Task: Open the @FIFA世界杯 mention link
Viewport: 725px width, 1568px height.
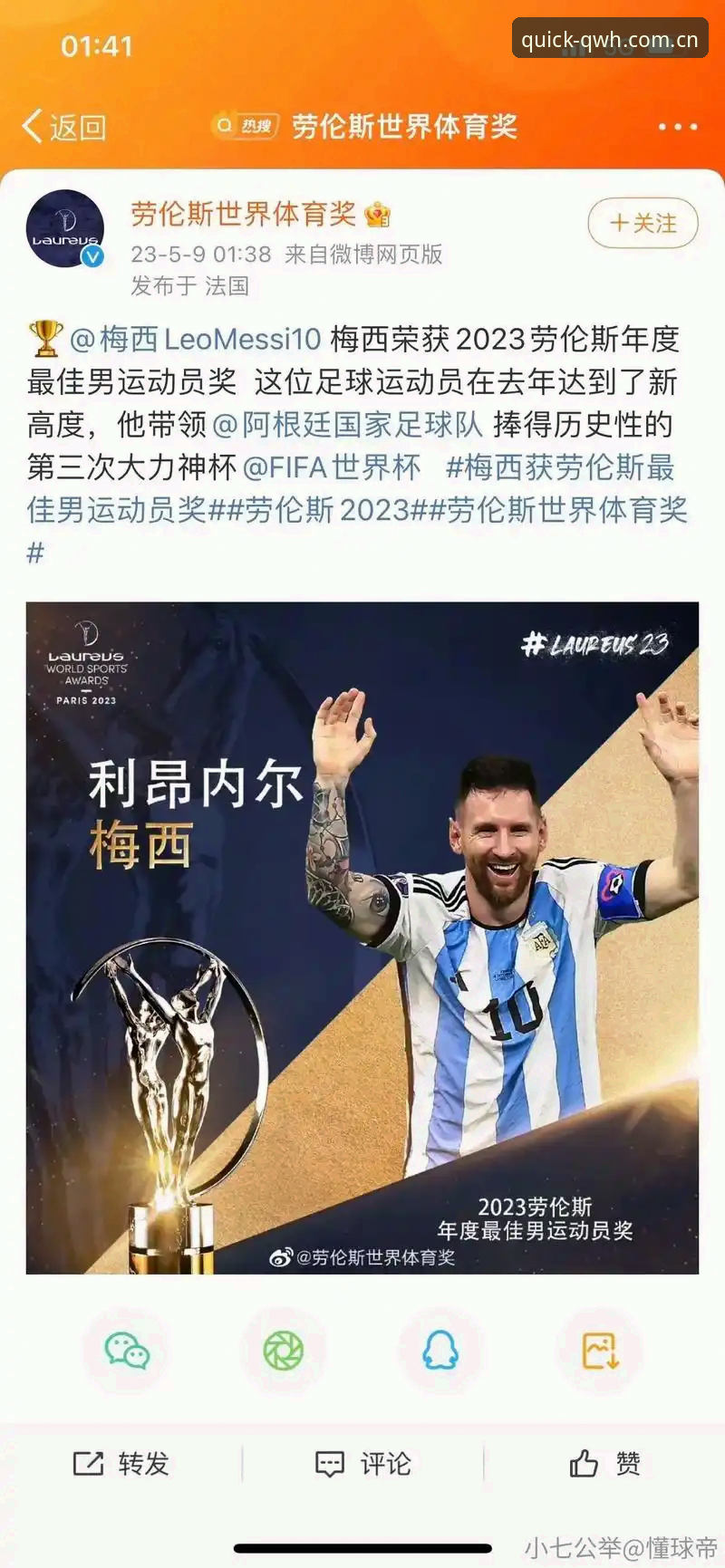Action: (x=333, y=467)
